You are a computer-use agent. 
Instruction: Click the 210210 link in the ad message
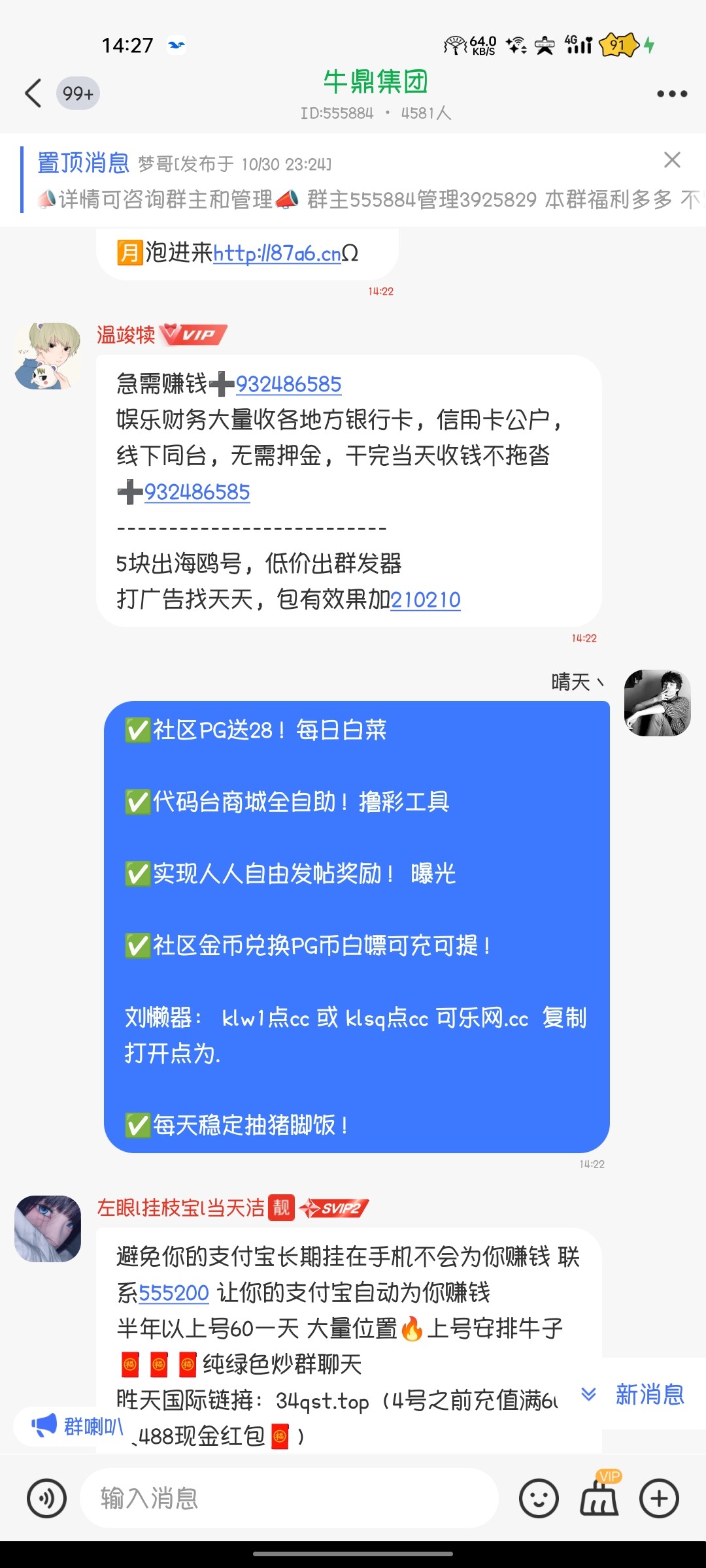426,599
